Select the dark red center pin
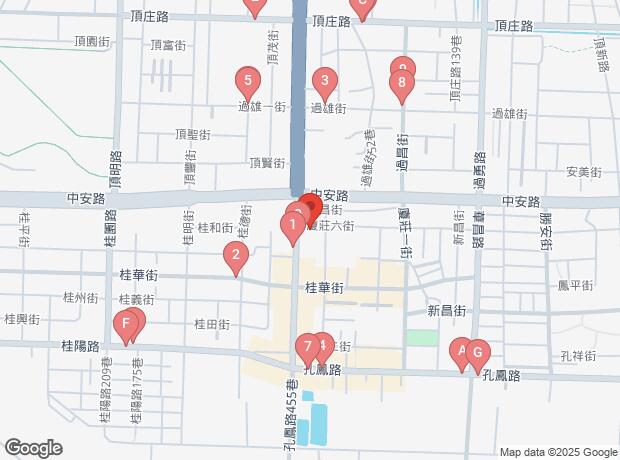Screen dimensions: 620x460 [x=309, y=207]
